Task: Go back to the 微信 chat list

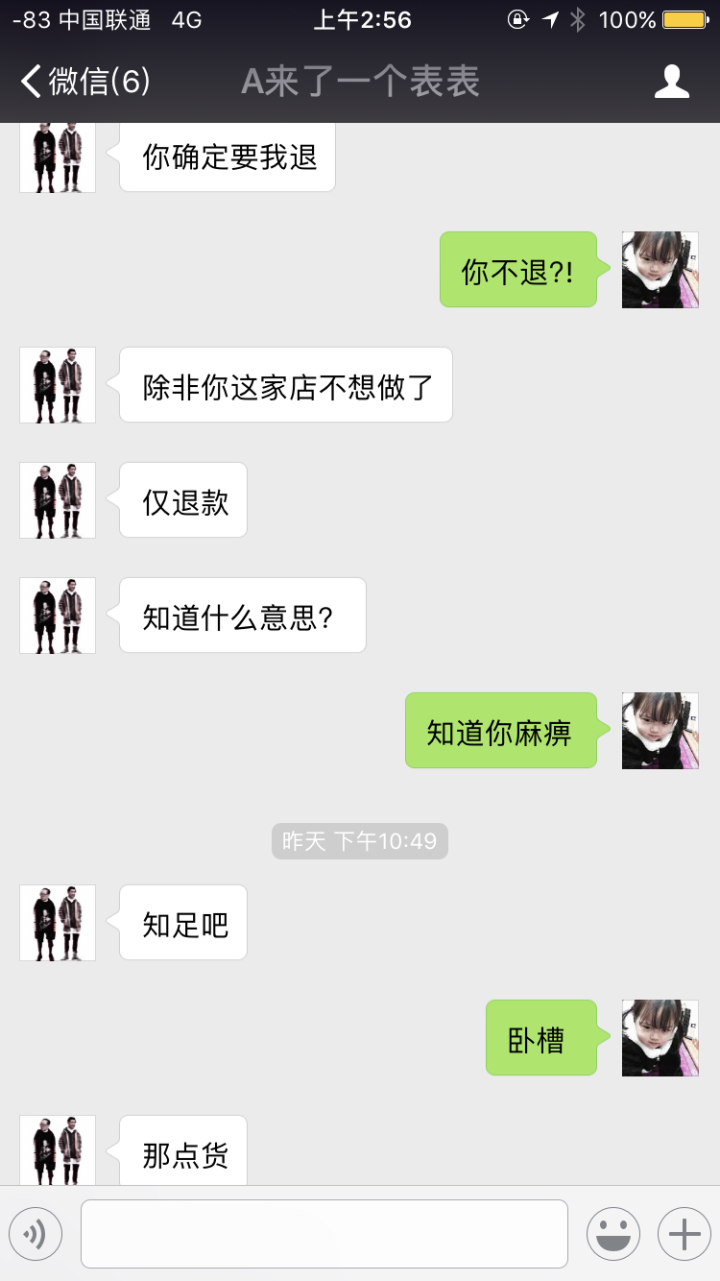Action: [85, 82]
